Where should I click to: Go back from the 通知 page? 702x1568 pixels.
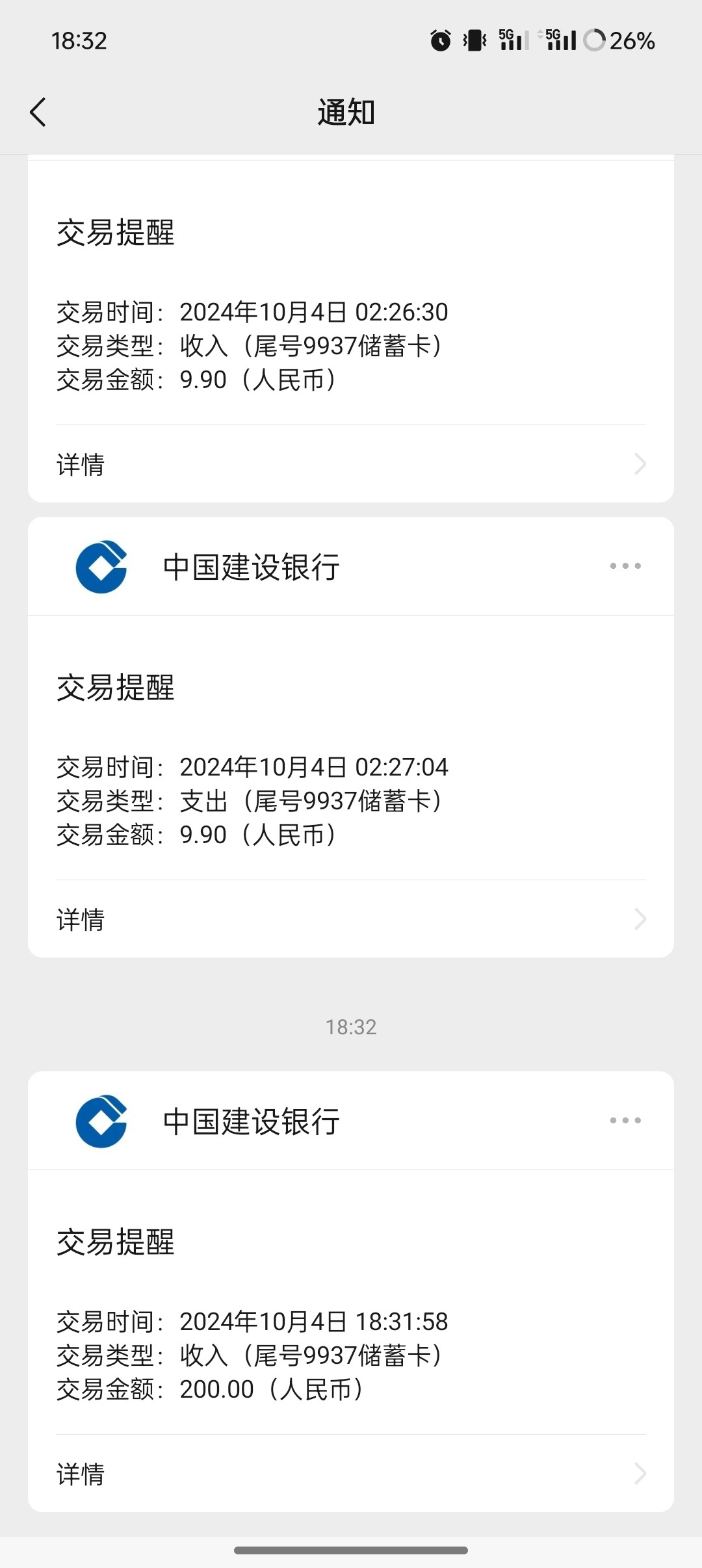click(38, 112)
